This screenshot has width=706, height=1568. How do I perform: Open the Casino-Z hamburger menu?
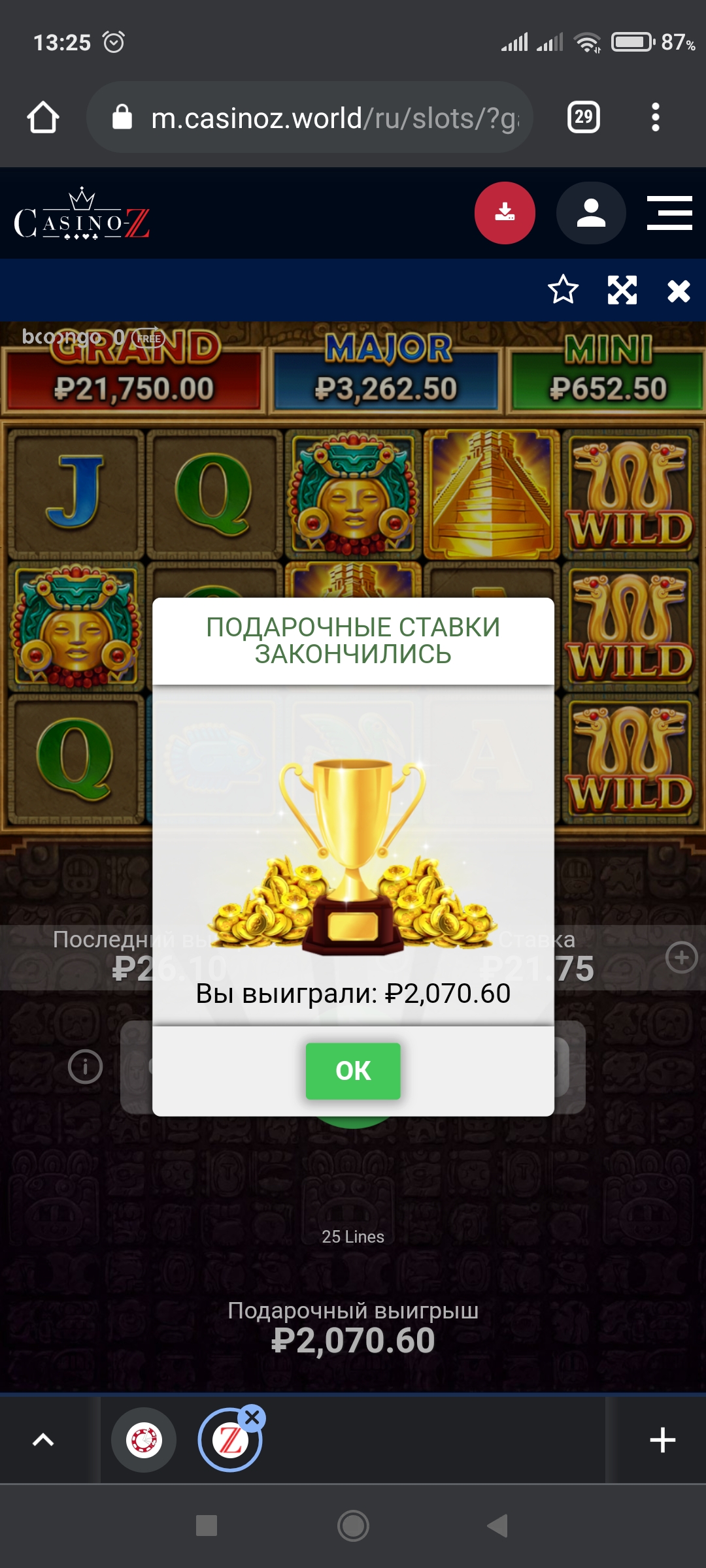click(x=669, y=213)
